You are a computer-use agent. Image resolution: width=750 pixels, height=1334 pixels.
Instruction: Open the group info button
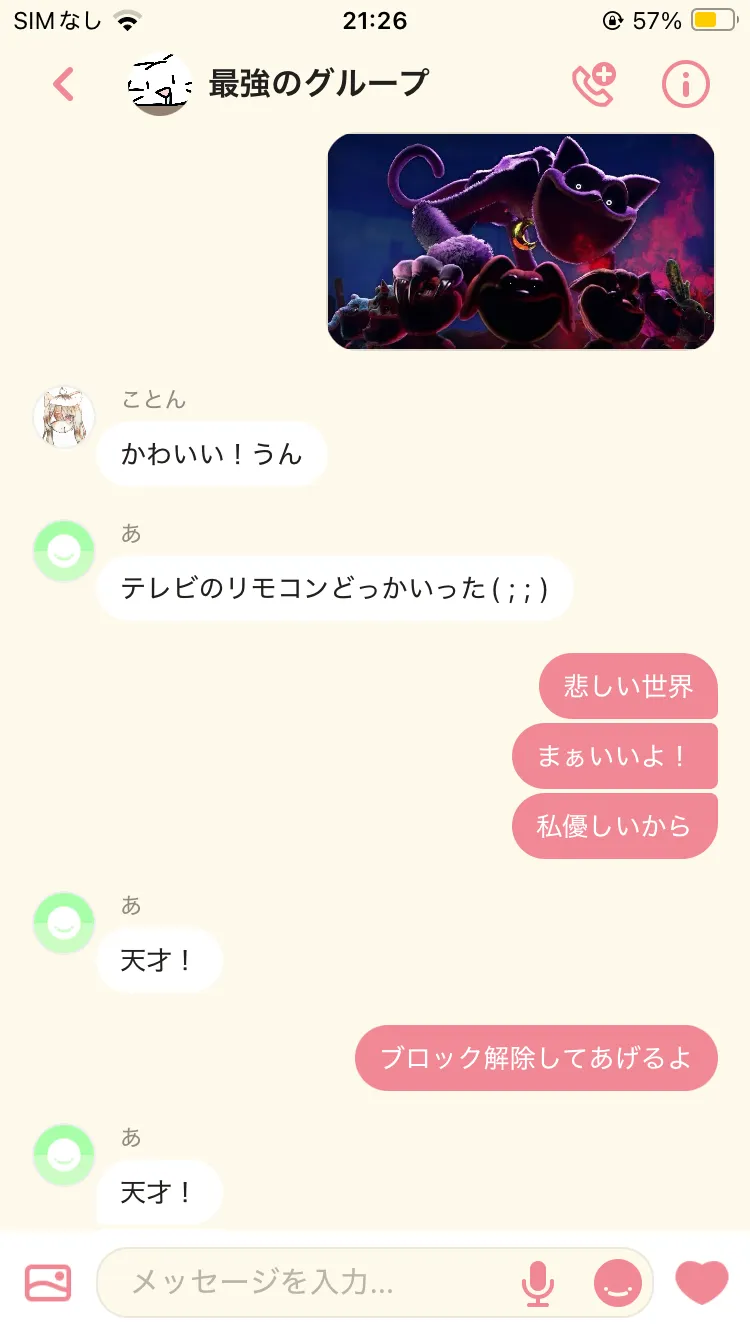686,84
